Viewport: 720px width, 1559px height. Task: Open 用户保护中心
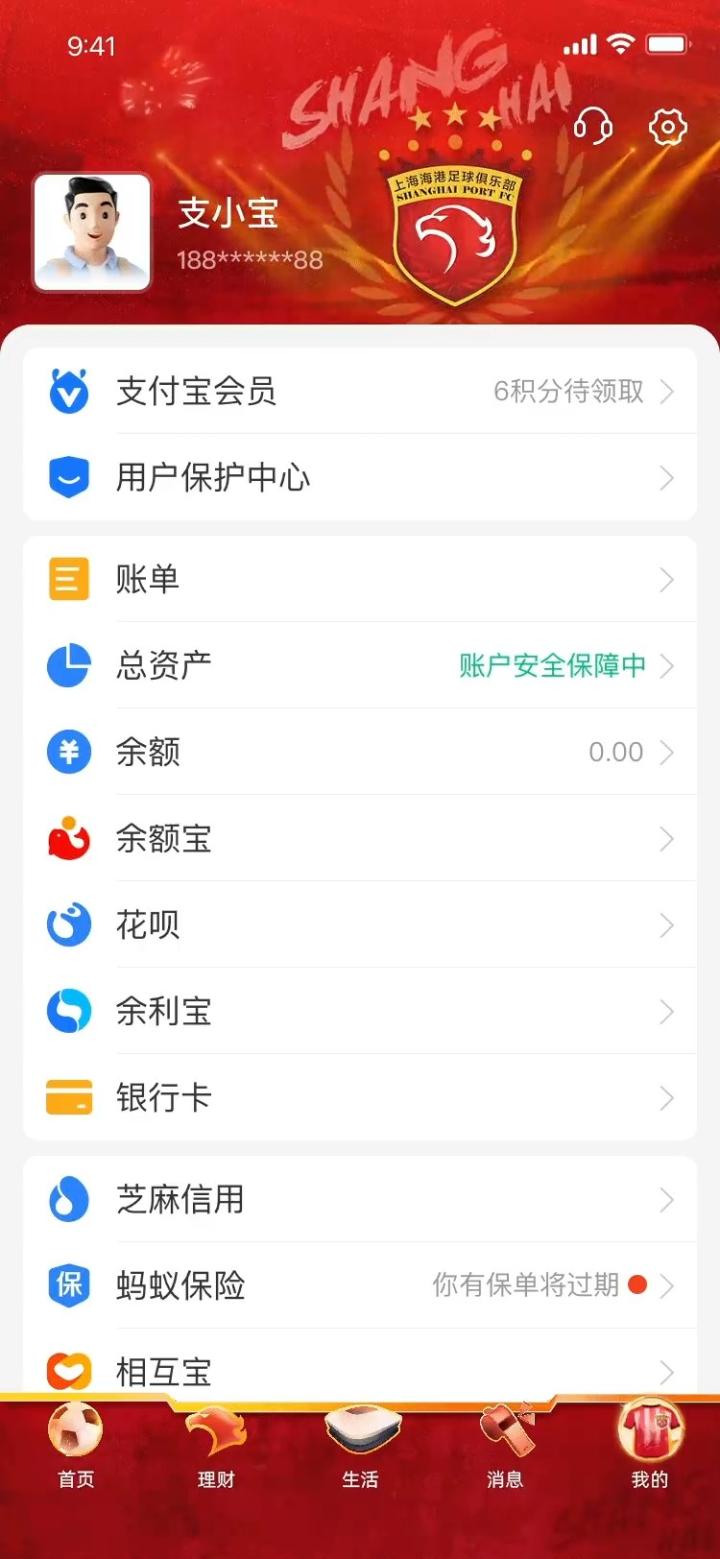360,478
